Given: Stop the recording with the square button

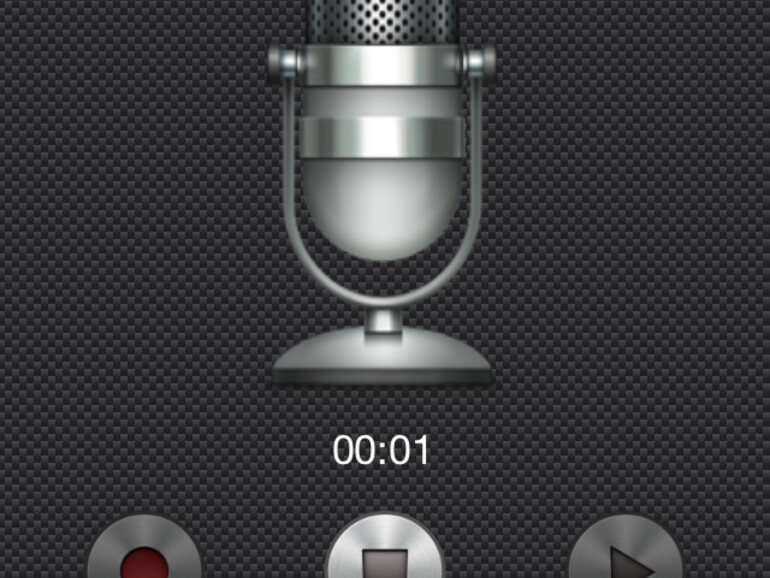Looking at the screenshot, I should point(385,558).
